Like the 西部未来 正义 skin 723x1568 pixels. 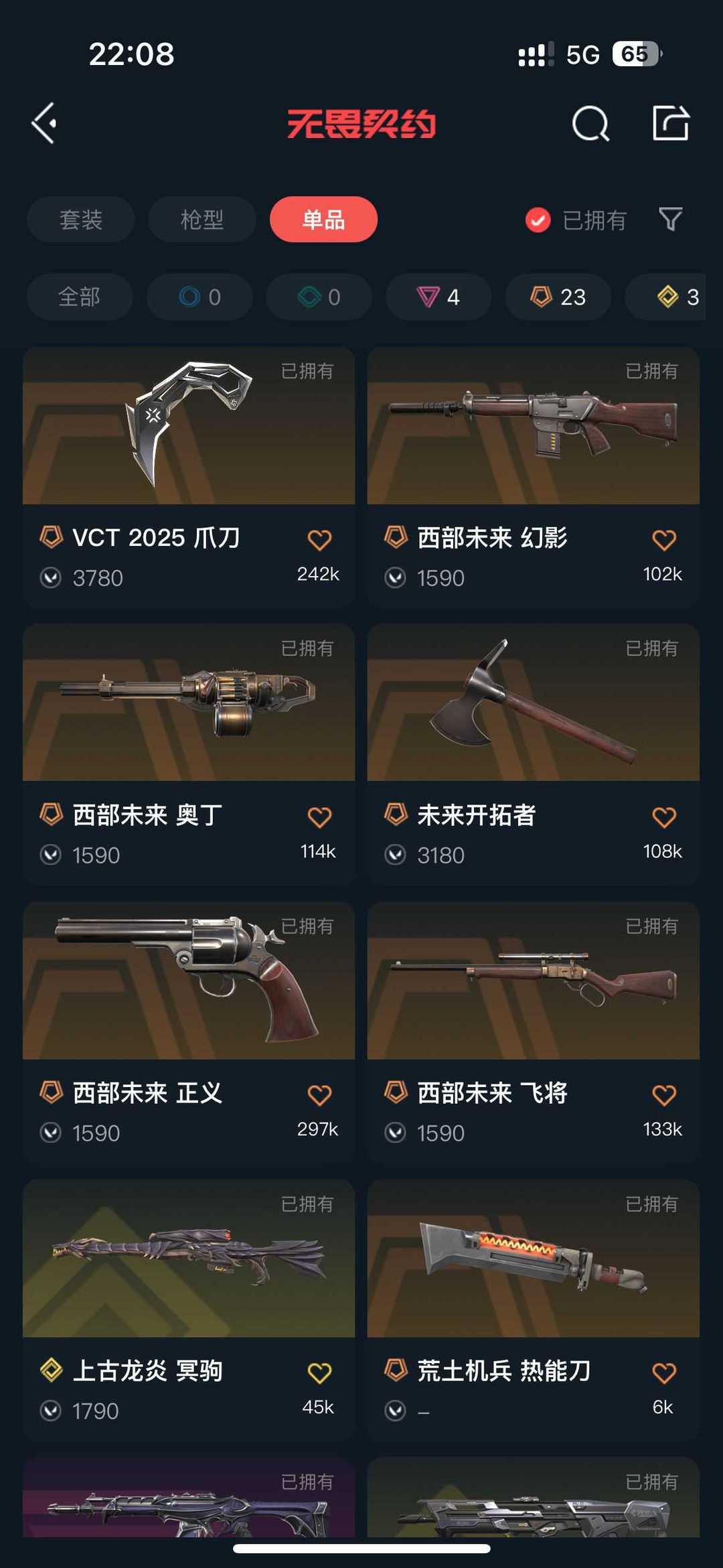click(319, 1095)
